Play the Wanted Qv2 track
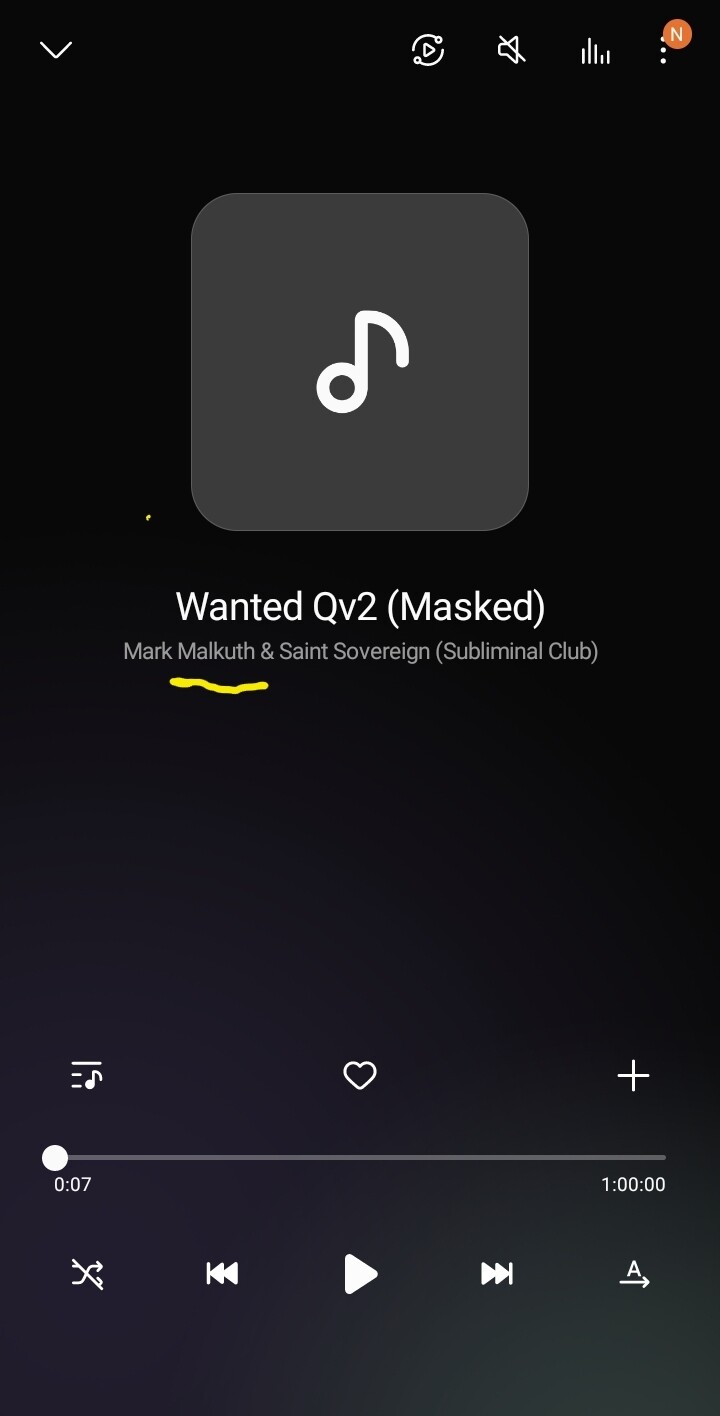Screen dimensions: 720x1416 (x=360, y=1274)
